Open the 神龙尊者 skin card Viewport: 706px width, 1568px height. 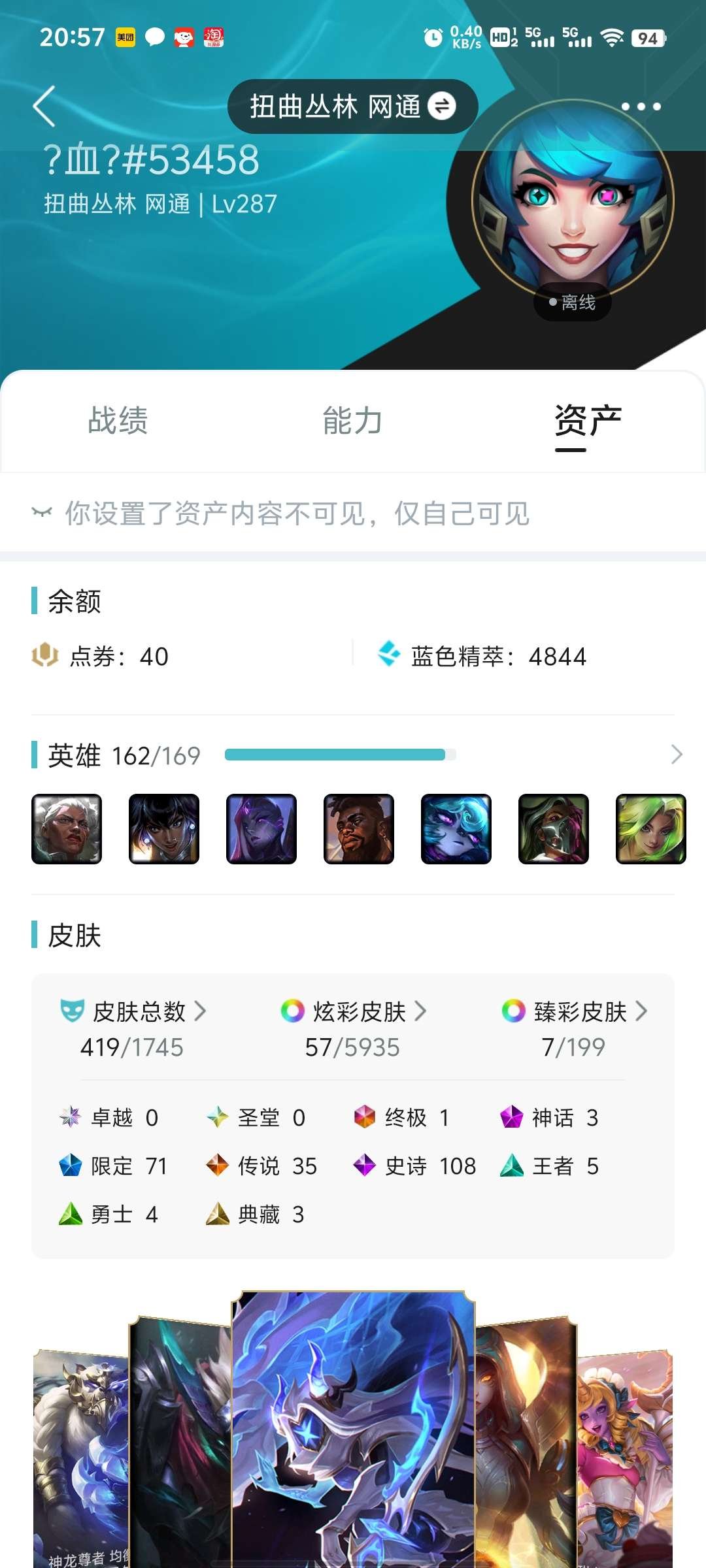pyautogui.click(x=80, y=1457)
